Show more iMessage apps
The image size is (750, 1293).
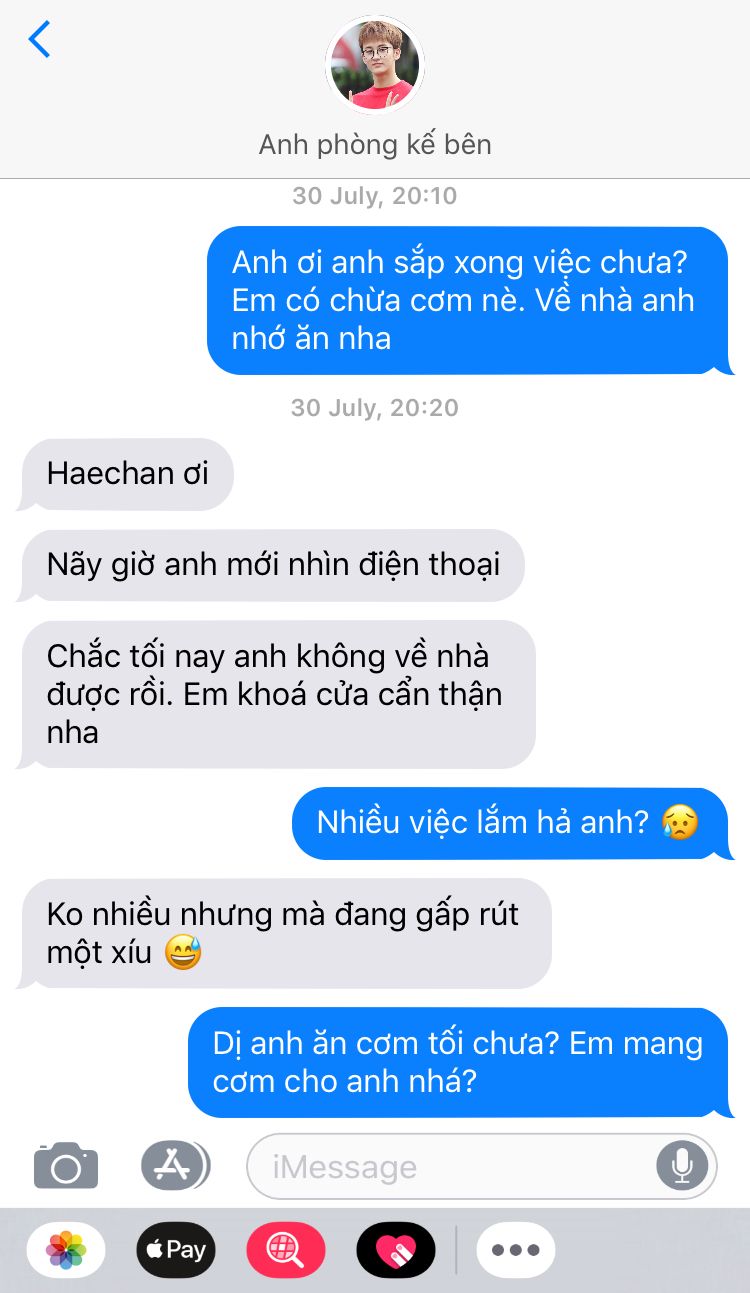coord(515,1249)
